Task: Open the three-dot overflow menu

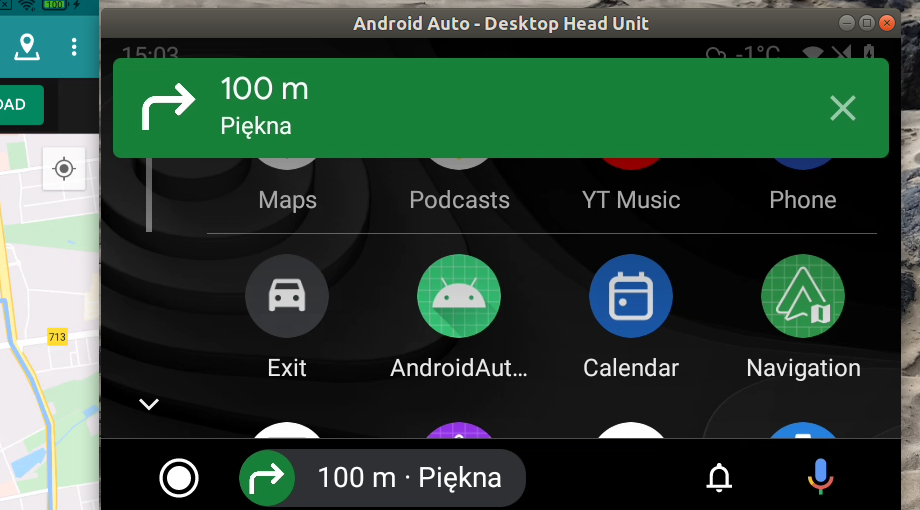Action: click(x=74, y=47)
